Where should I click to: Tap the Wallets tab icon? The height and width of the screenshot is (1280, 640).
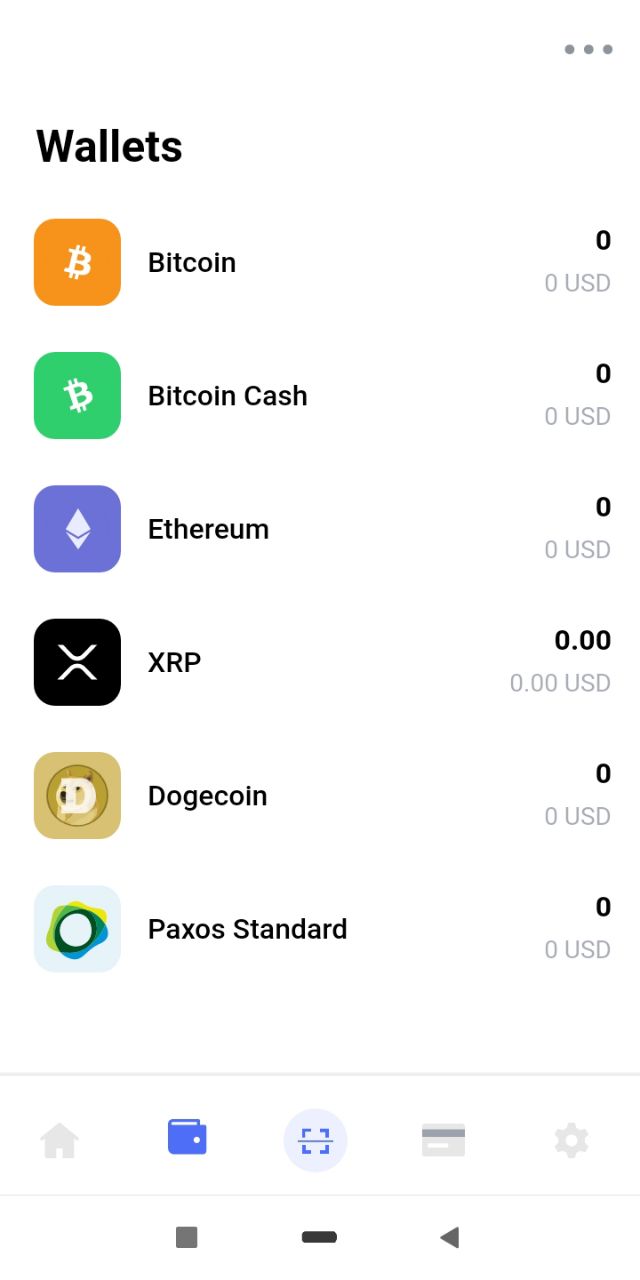(187, 1137)
